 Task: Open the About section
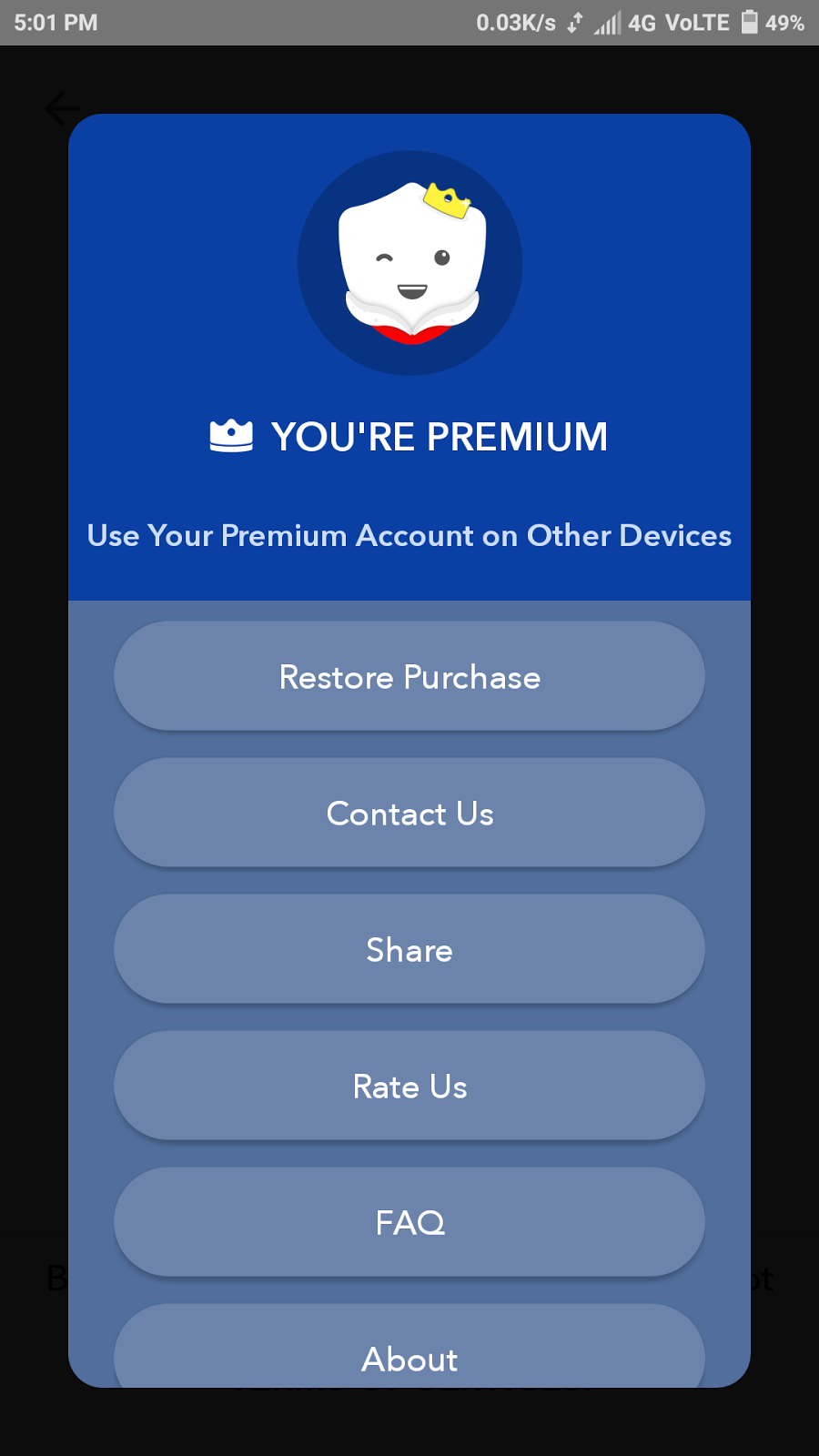click(x=409, y=1351)
